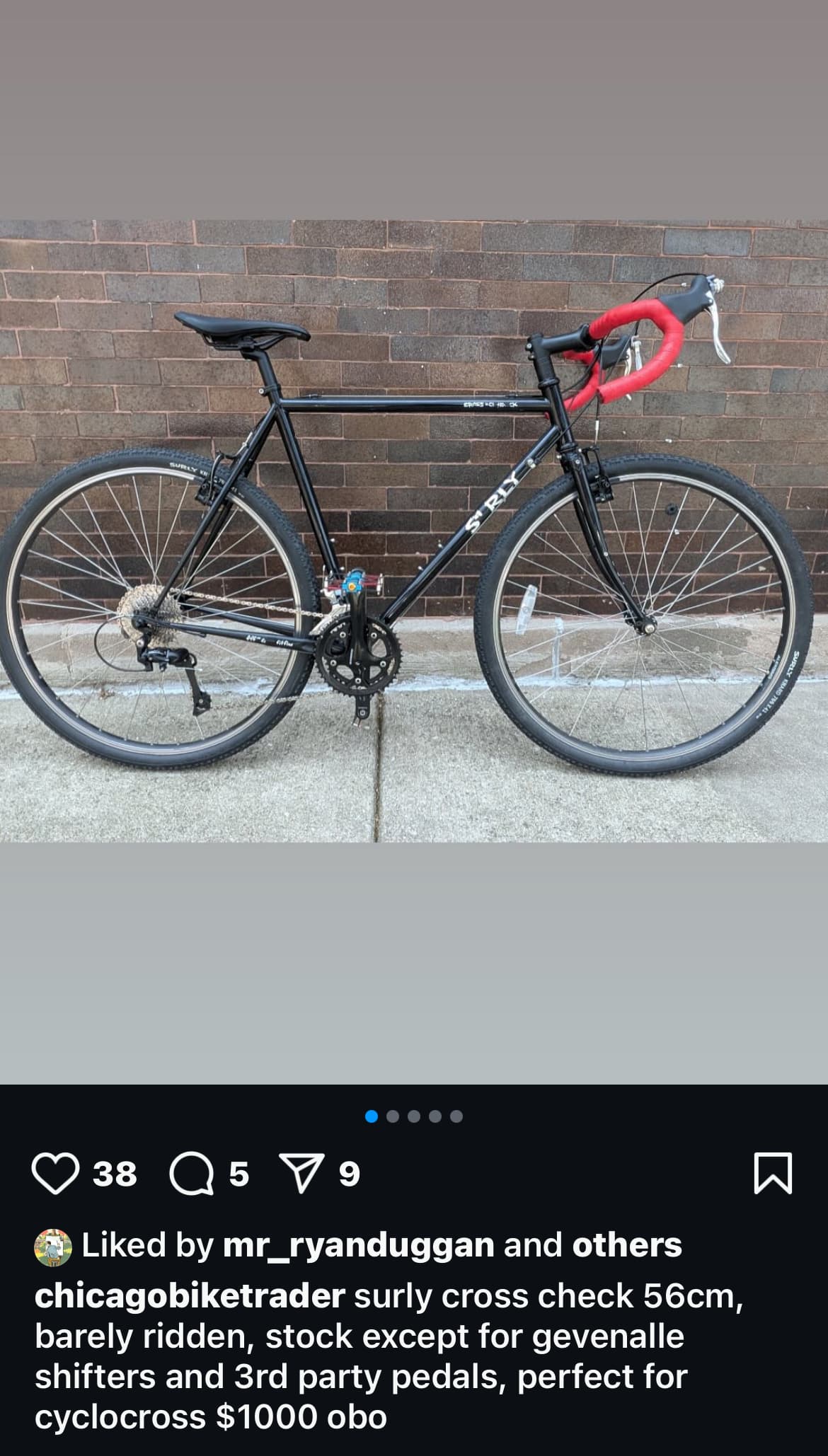Share this post via the paper plane
Screen dimensions: 828x1456
tap(302, 1174)
